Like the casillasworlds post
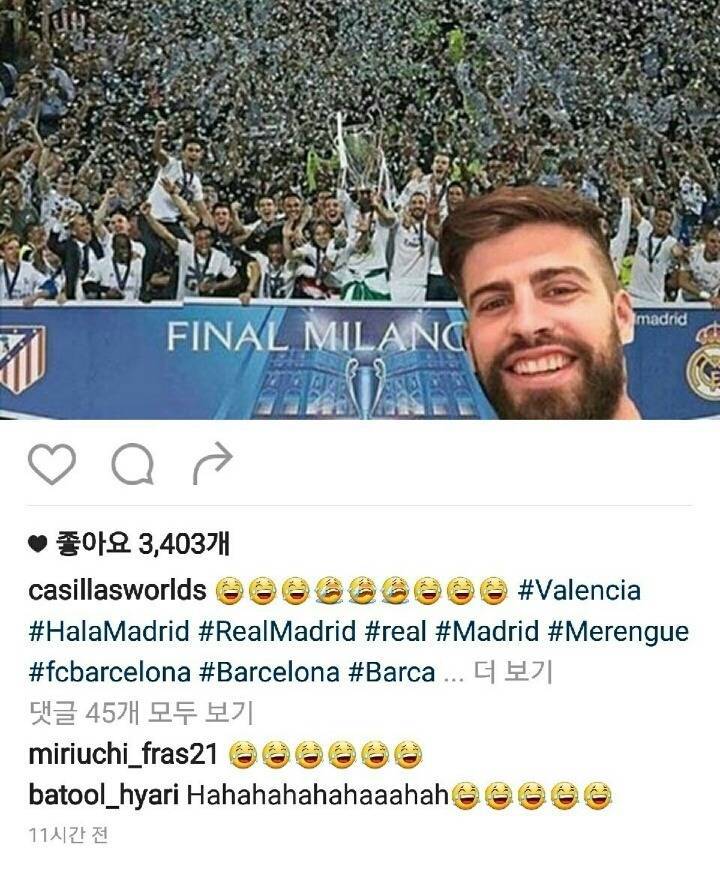 pyautogui.click(x=51, y=464)
